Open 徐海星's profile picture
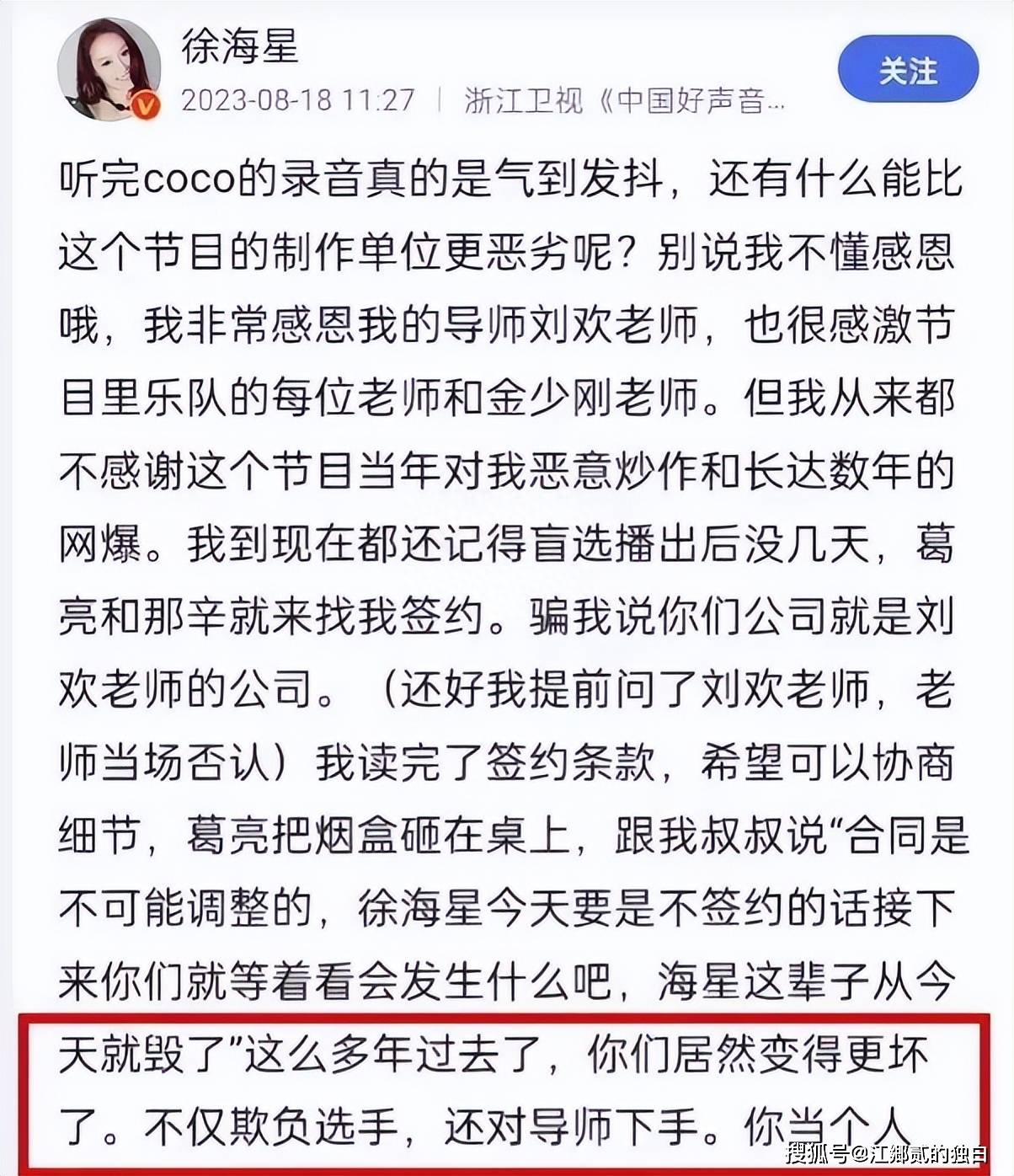 pyautogui.click(x=108, y=67)
